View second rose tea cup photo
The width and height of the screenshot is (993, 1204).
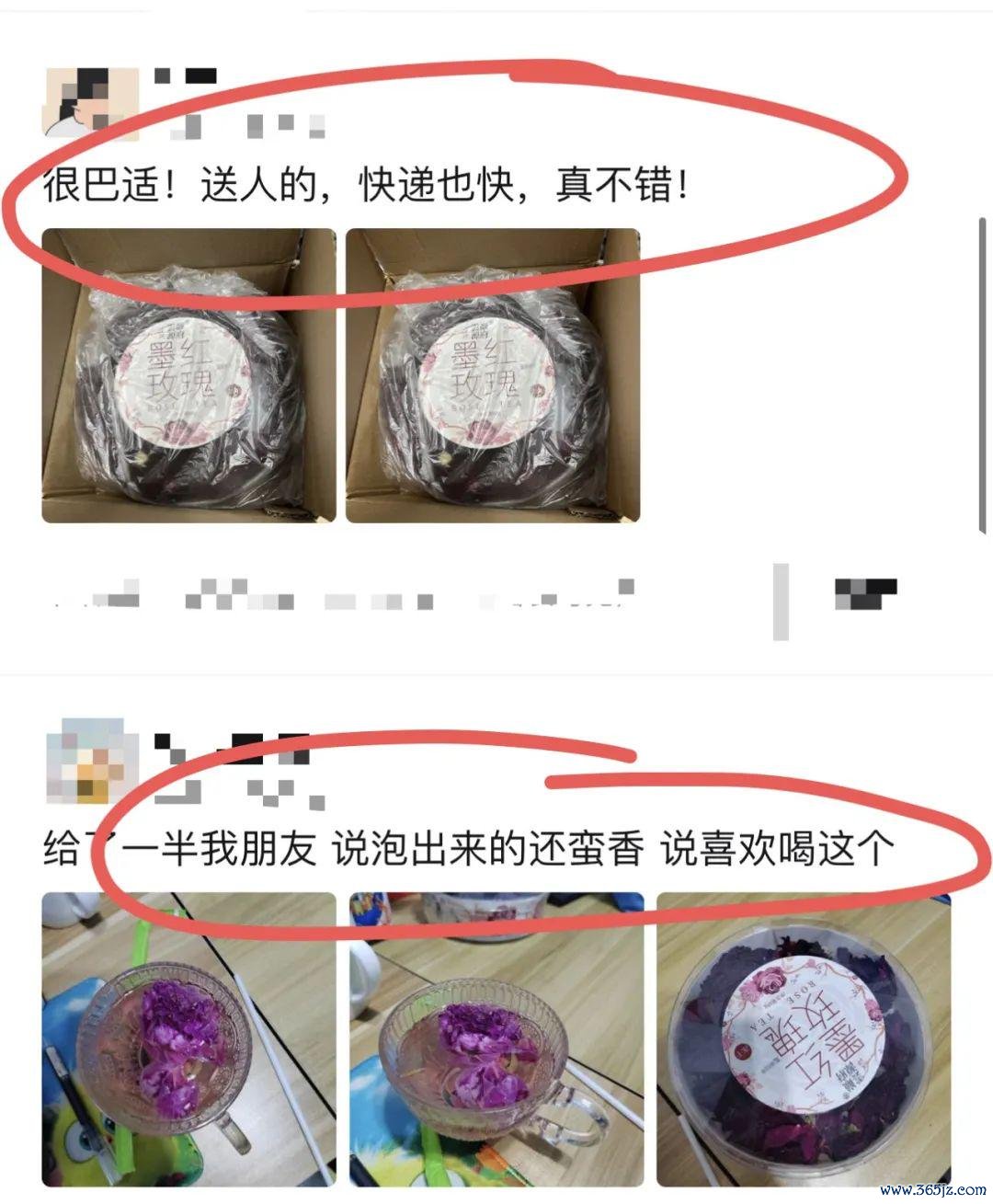[x=496, y=1039]
